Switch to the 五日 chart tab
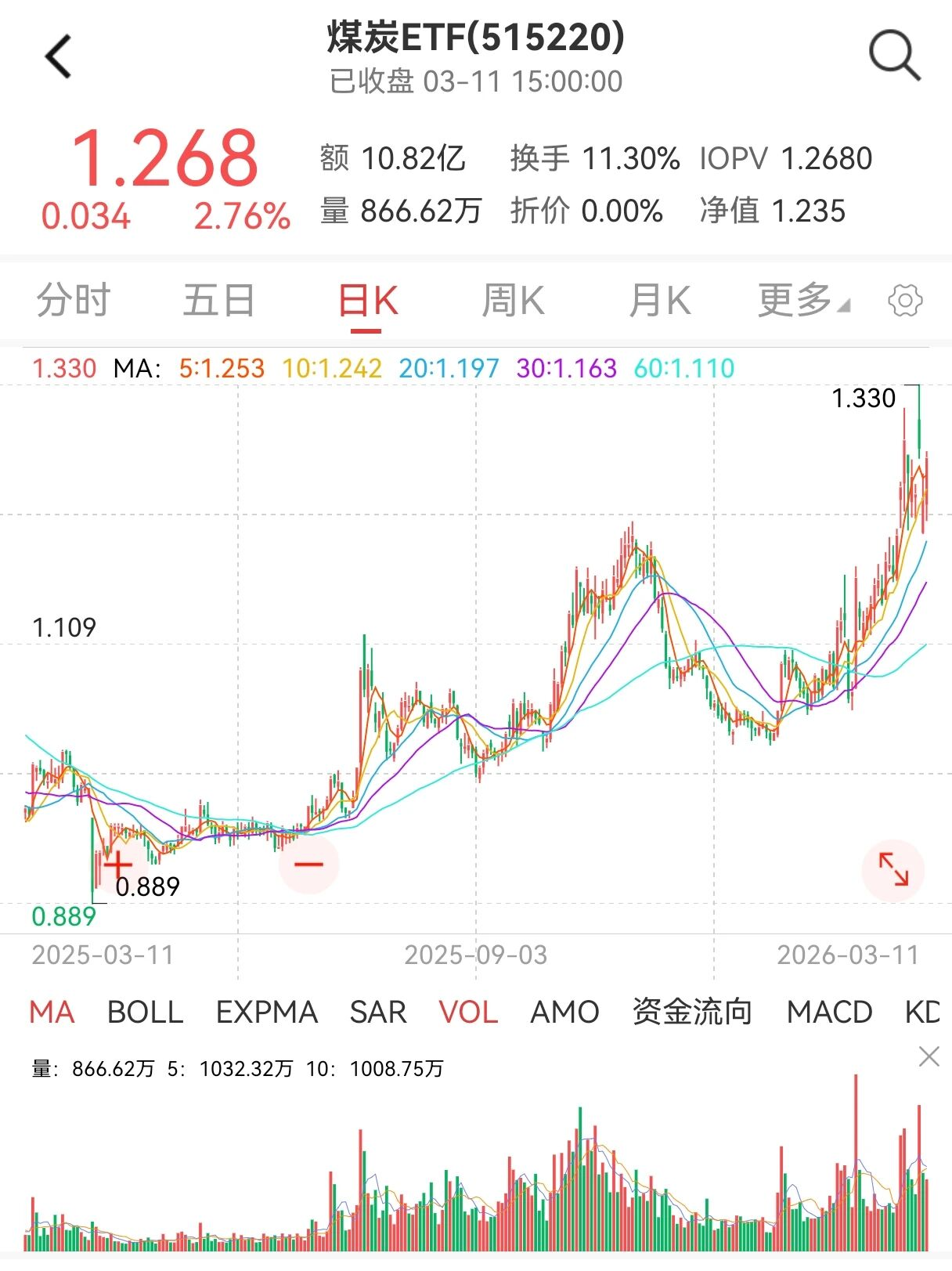The image size is (952, 1271). (219, 301)
